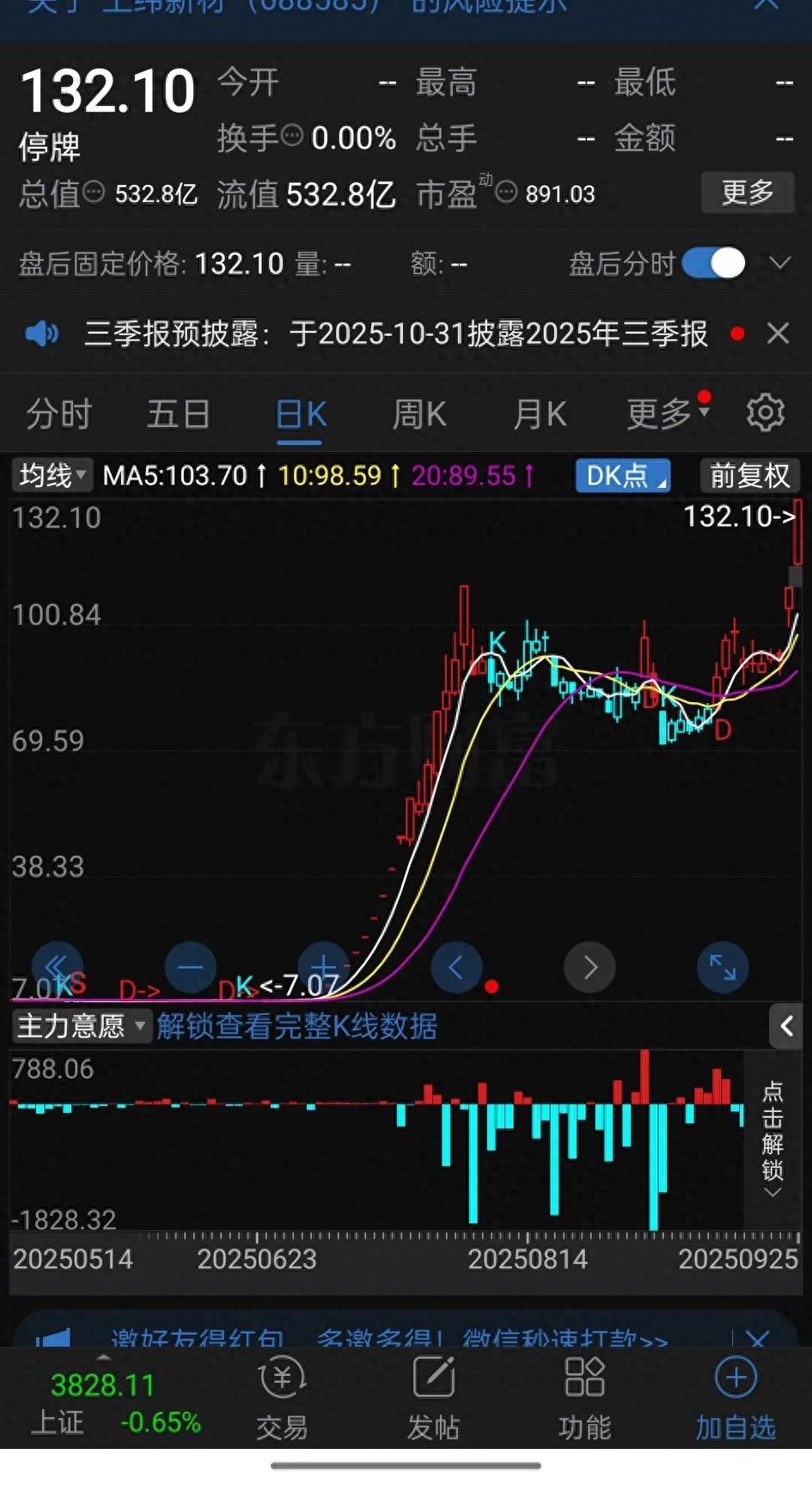Tap 解锁查看完整K线数据 link
Image resolution: width=812 pixels, height=1485 pixels.
point(296,1026)
